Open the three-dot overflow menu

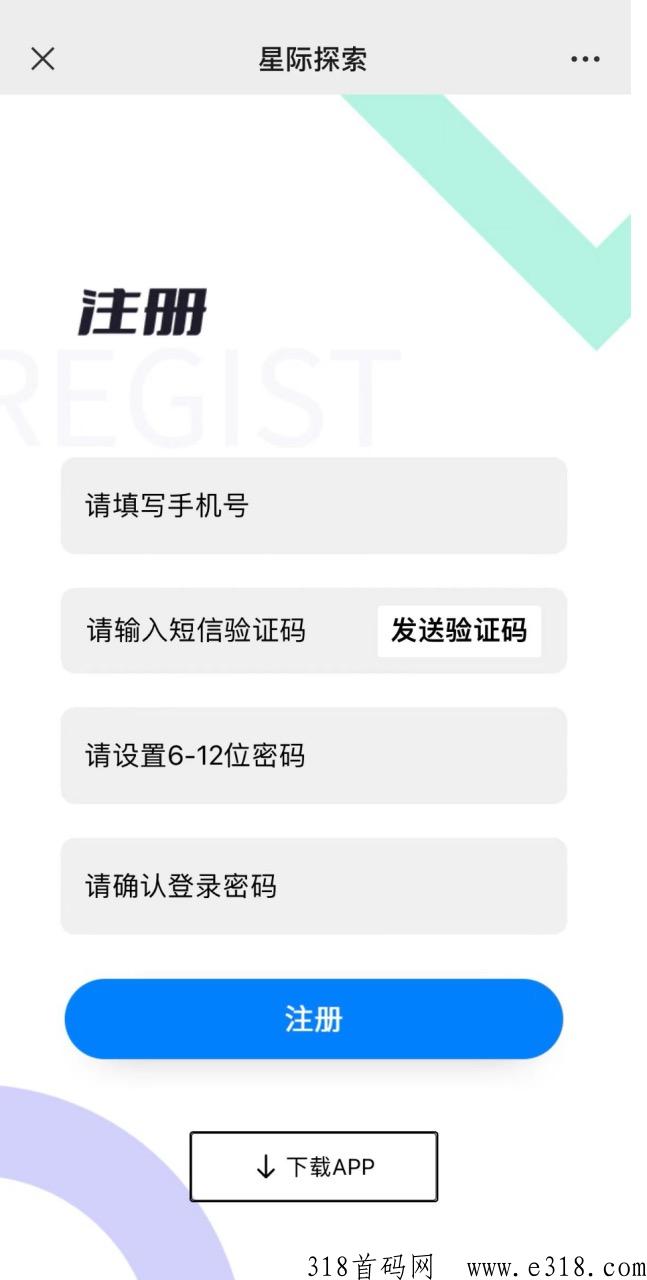coord(585,59)
